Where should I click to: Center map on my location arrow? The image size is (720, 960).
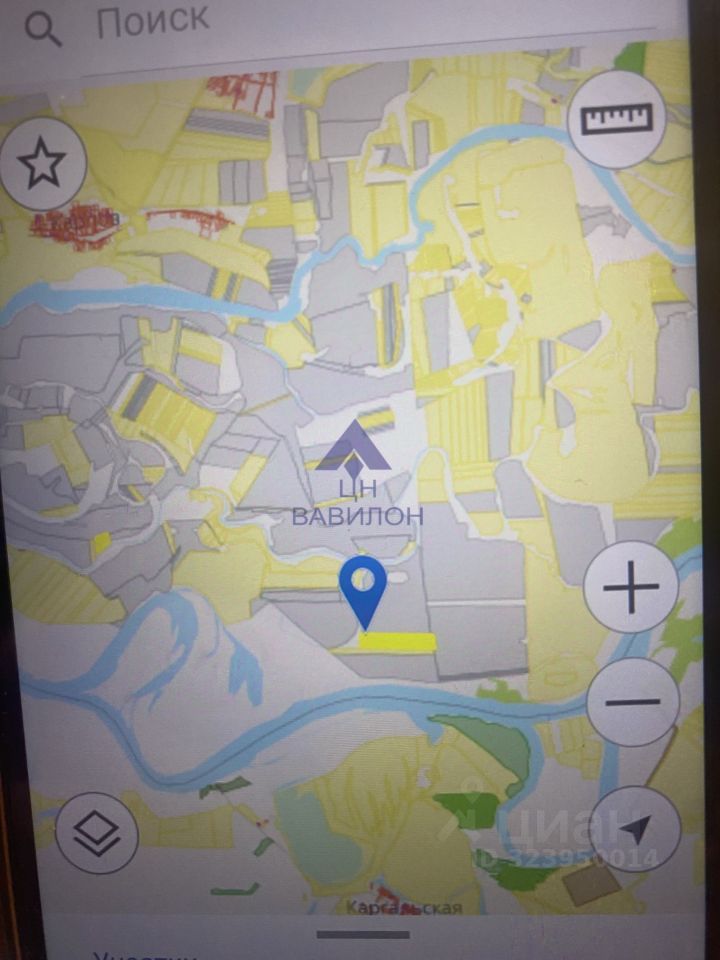636,828
